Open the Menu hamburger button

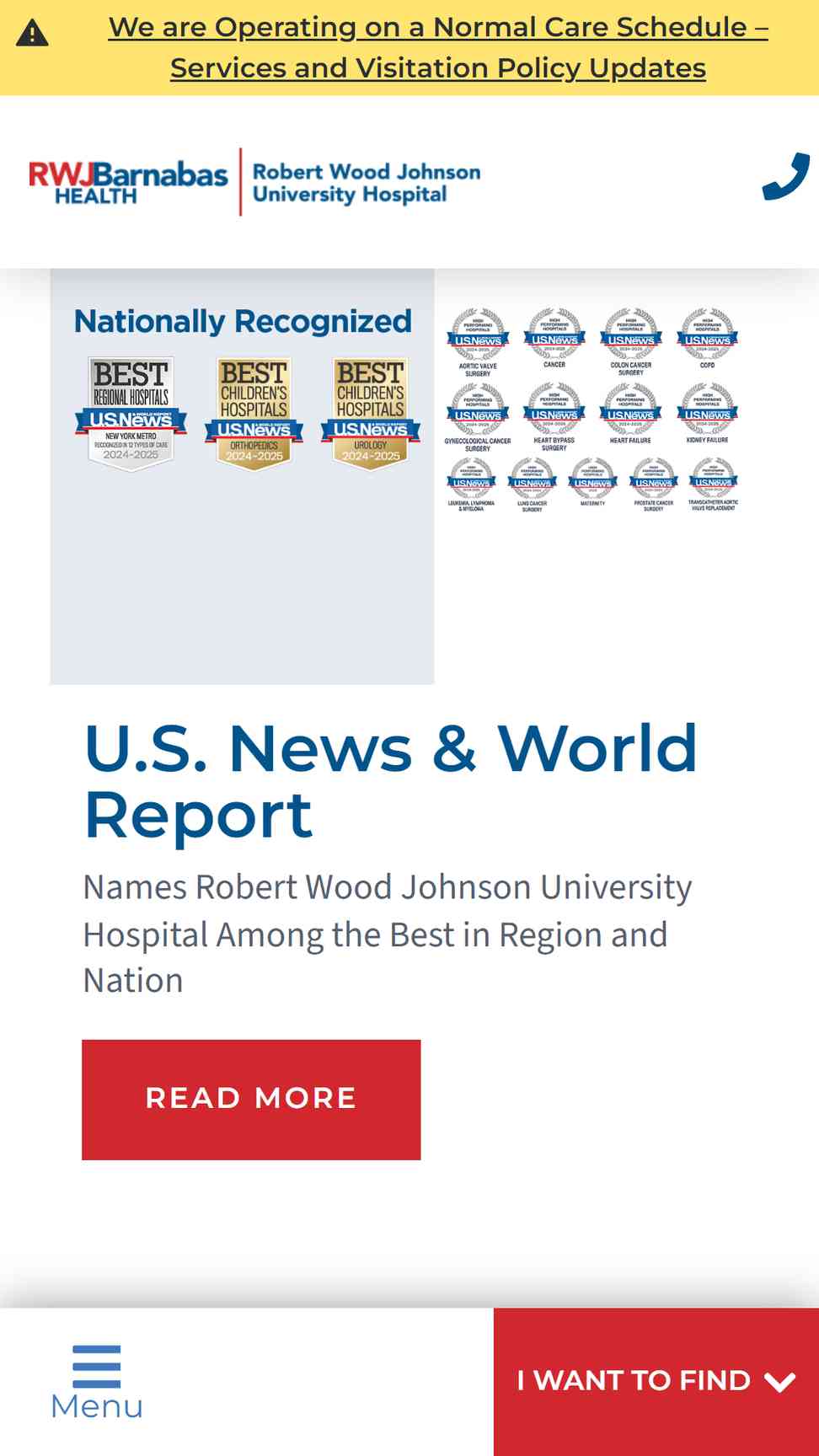click(x=97, y=1382)
